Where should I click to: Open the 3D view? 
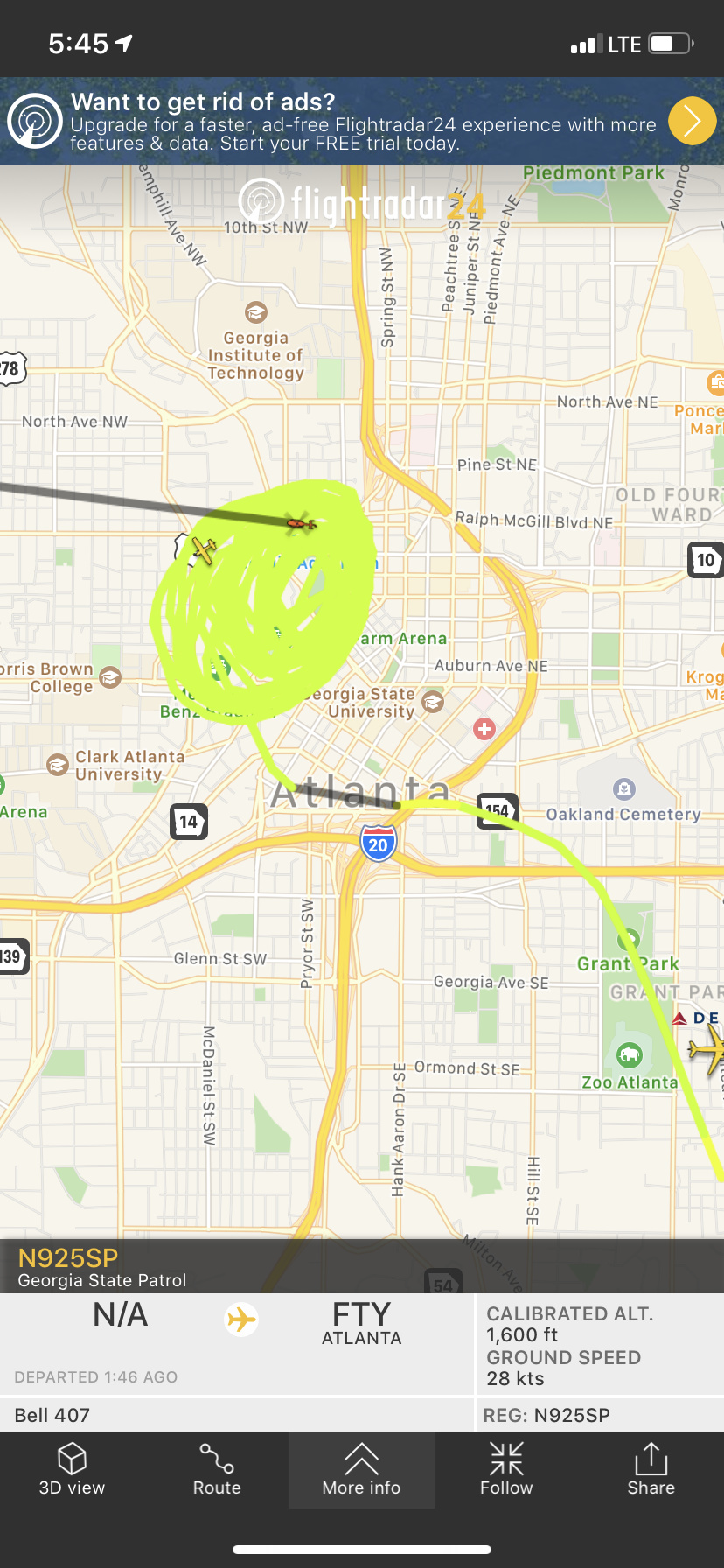pos(72,1469)
